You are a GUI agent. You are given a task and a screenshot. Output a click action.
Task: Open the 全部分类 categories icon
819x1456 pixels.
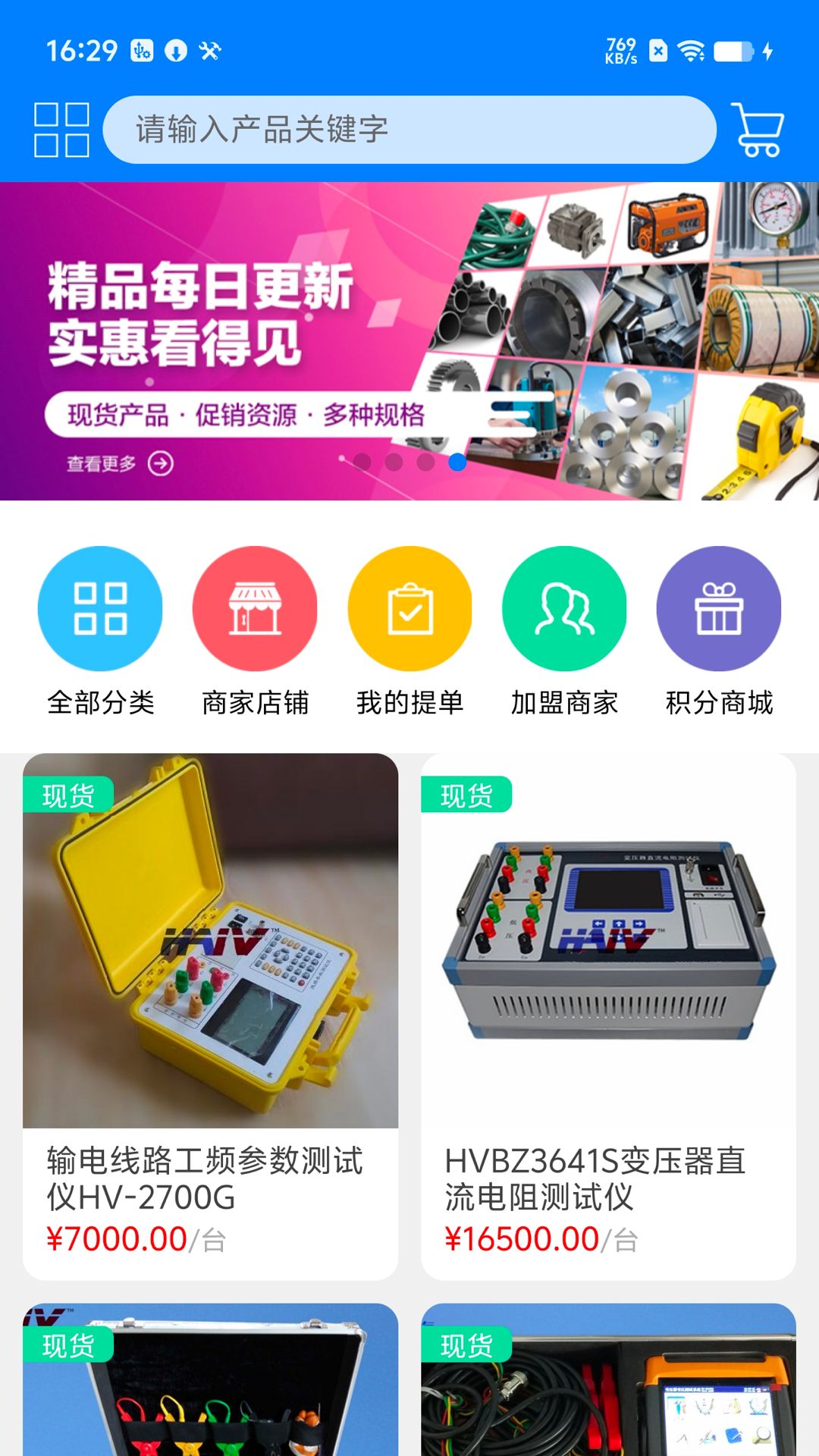tap(99, 608)
